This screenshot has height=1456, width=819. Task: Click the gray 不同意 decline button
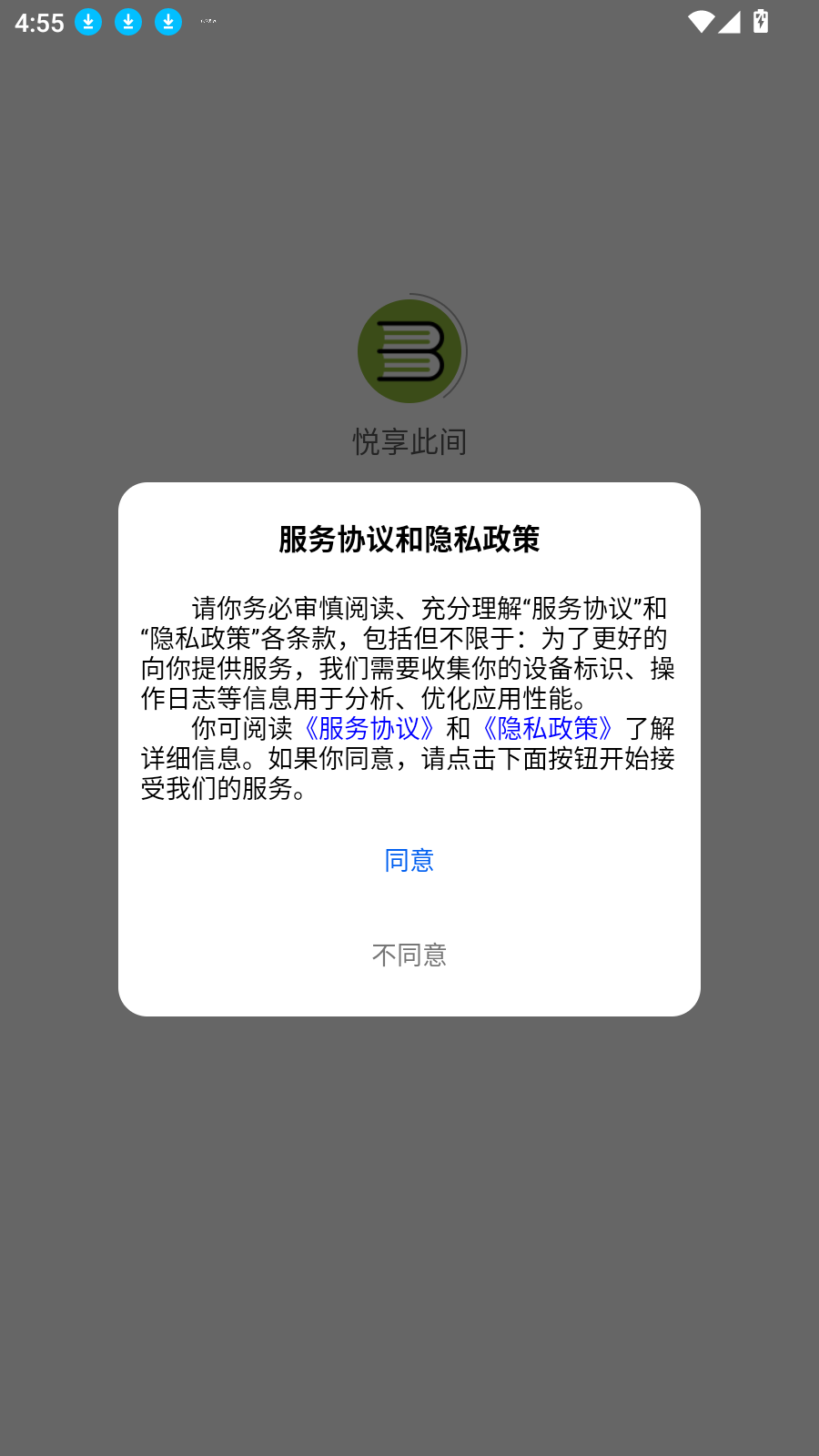click(x=409, y=955)
